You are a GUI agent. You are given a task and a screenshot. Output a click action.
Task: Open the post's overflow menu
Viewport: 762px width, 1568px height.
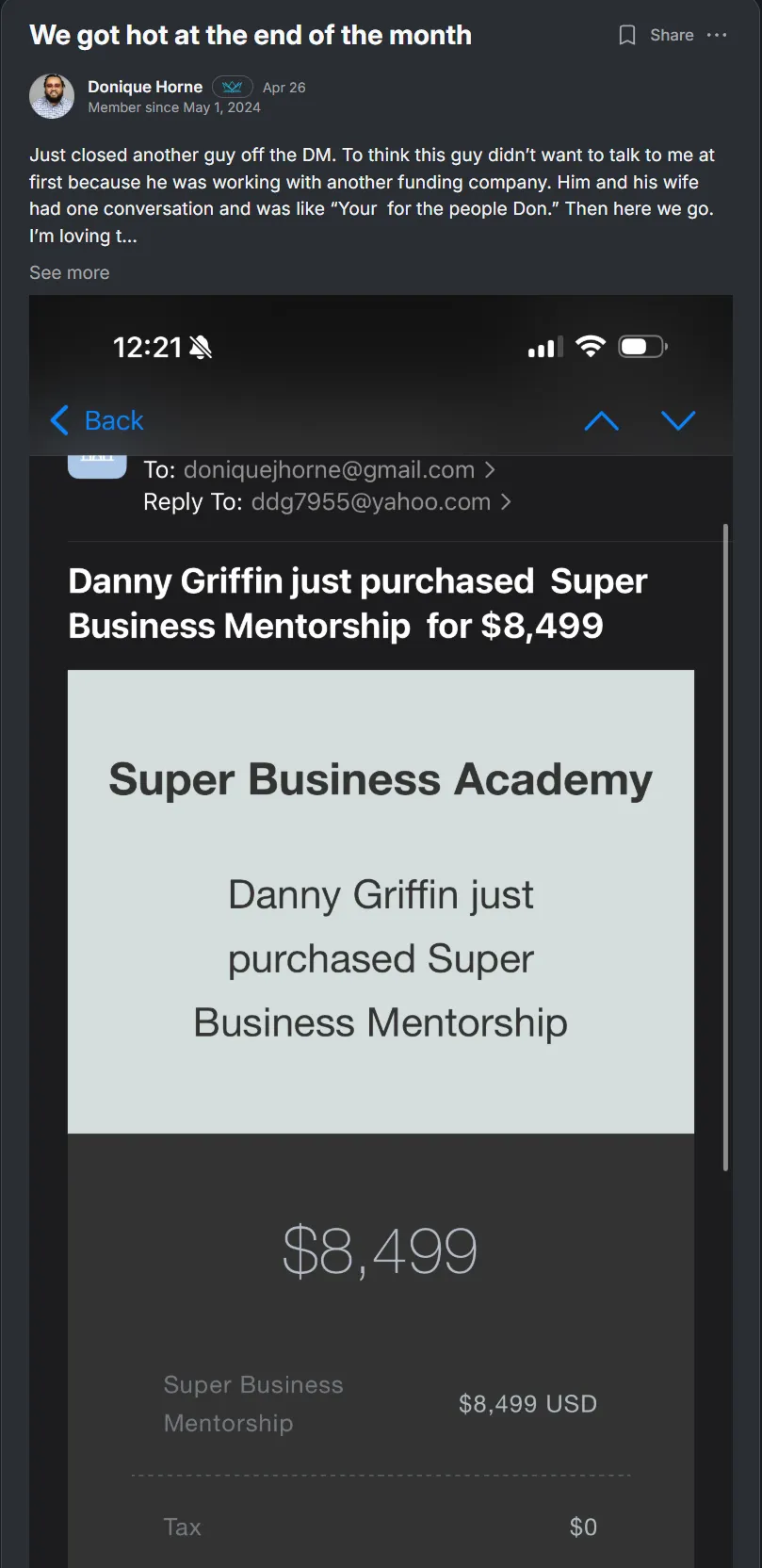[x=717, y=36]
